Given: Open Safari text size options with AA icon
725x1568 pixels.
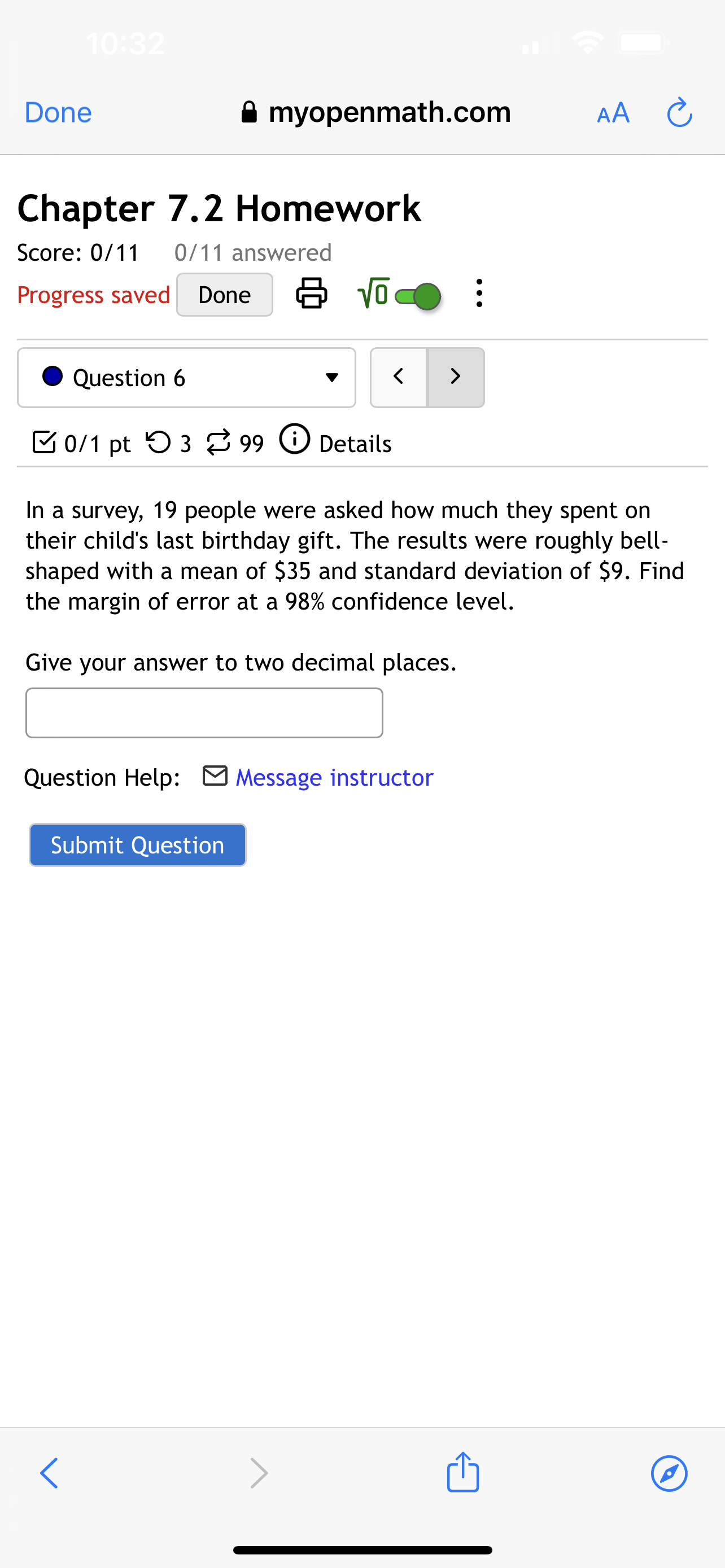Looking at the screenshot, I should [613, 112].
